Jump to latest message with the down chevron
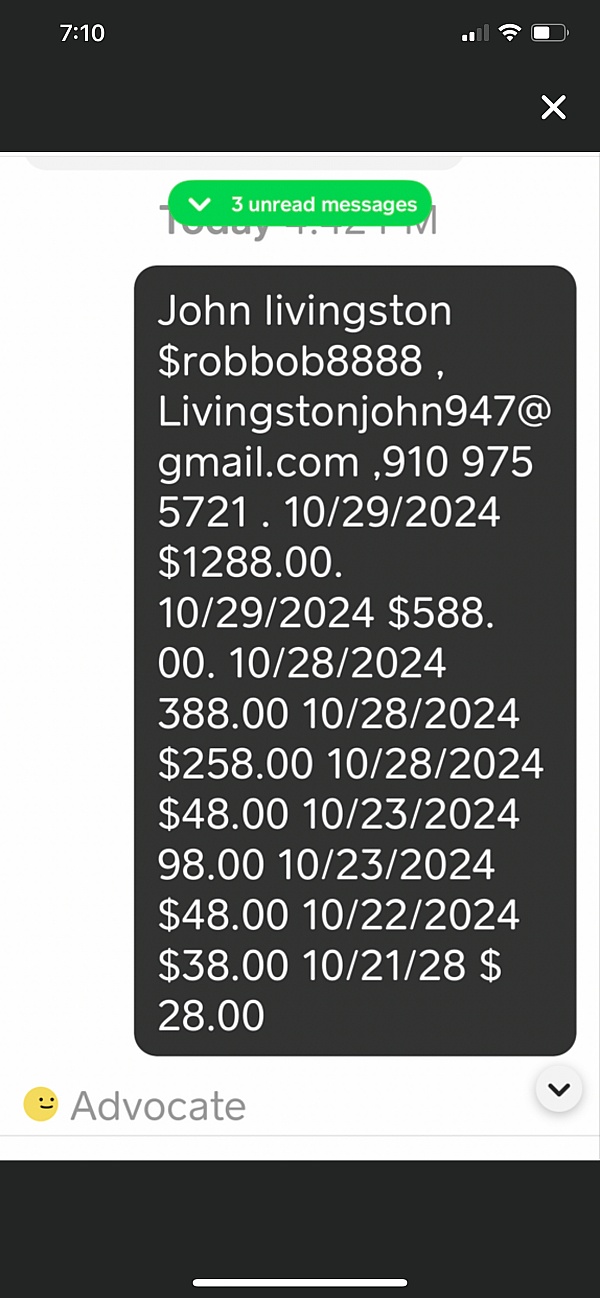This screenshot has width=600, height=1298. tap(559, 1089)
